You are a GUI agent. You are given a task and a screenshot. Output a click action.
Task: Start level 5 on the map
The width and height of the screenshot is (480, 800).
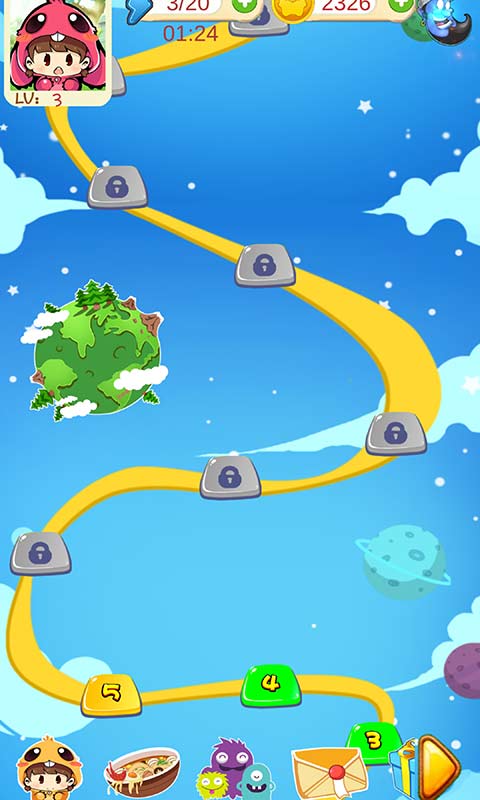click(111, 695)
